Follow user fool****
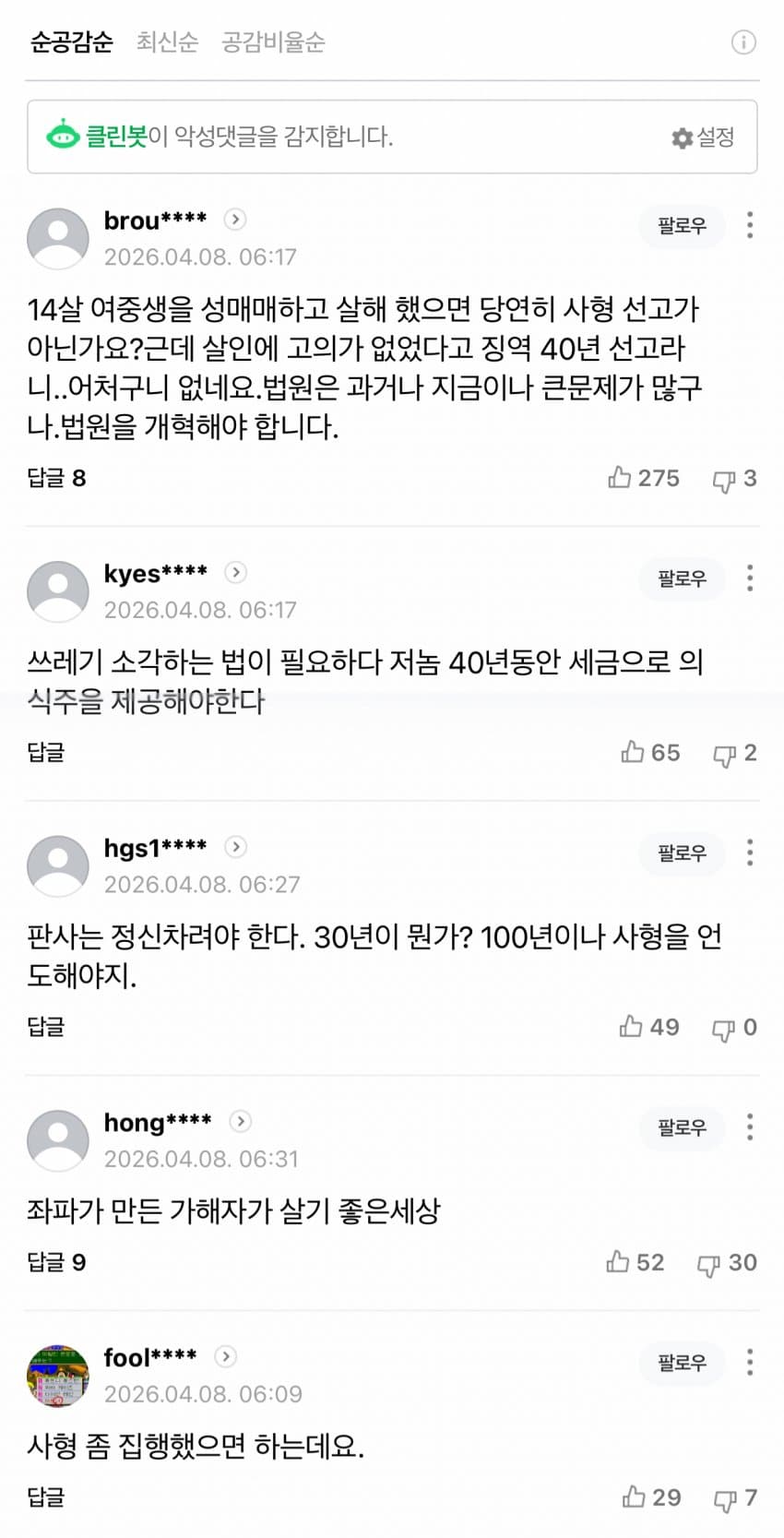The height and width of the screenshot is (1538, 784). click(x=682, y=1363)
